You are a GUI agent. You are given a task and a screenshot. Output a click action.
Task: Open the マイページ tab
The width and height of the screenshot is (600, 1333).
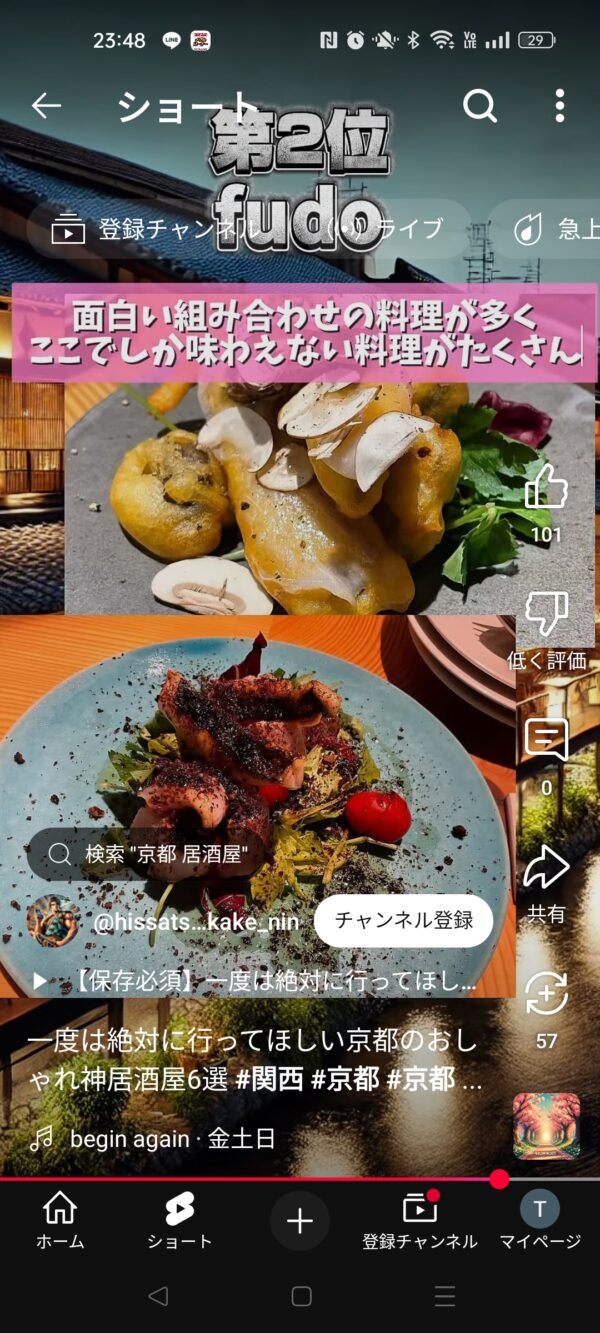[x=540, y=1221]
